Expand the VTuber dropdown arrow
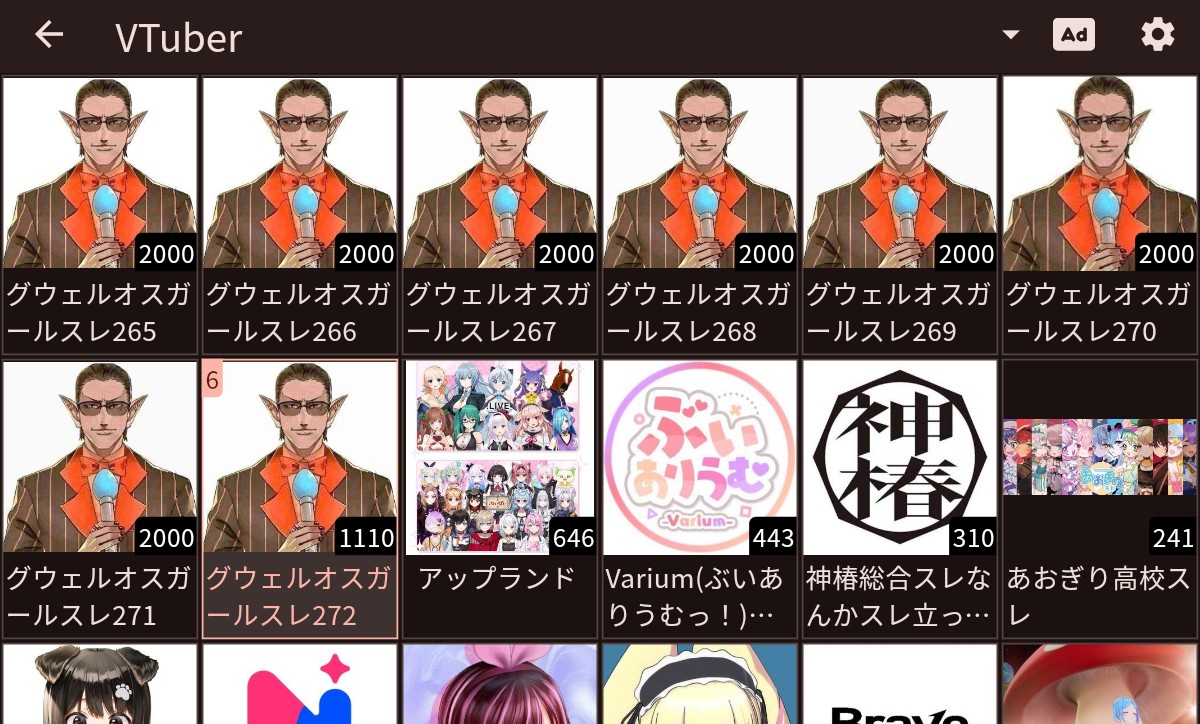 (x=1010, y=35)
